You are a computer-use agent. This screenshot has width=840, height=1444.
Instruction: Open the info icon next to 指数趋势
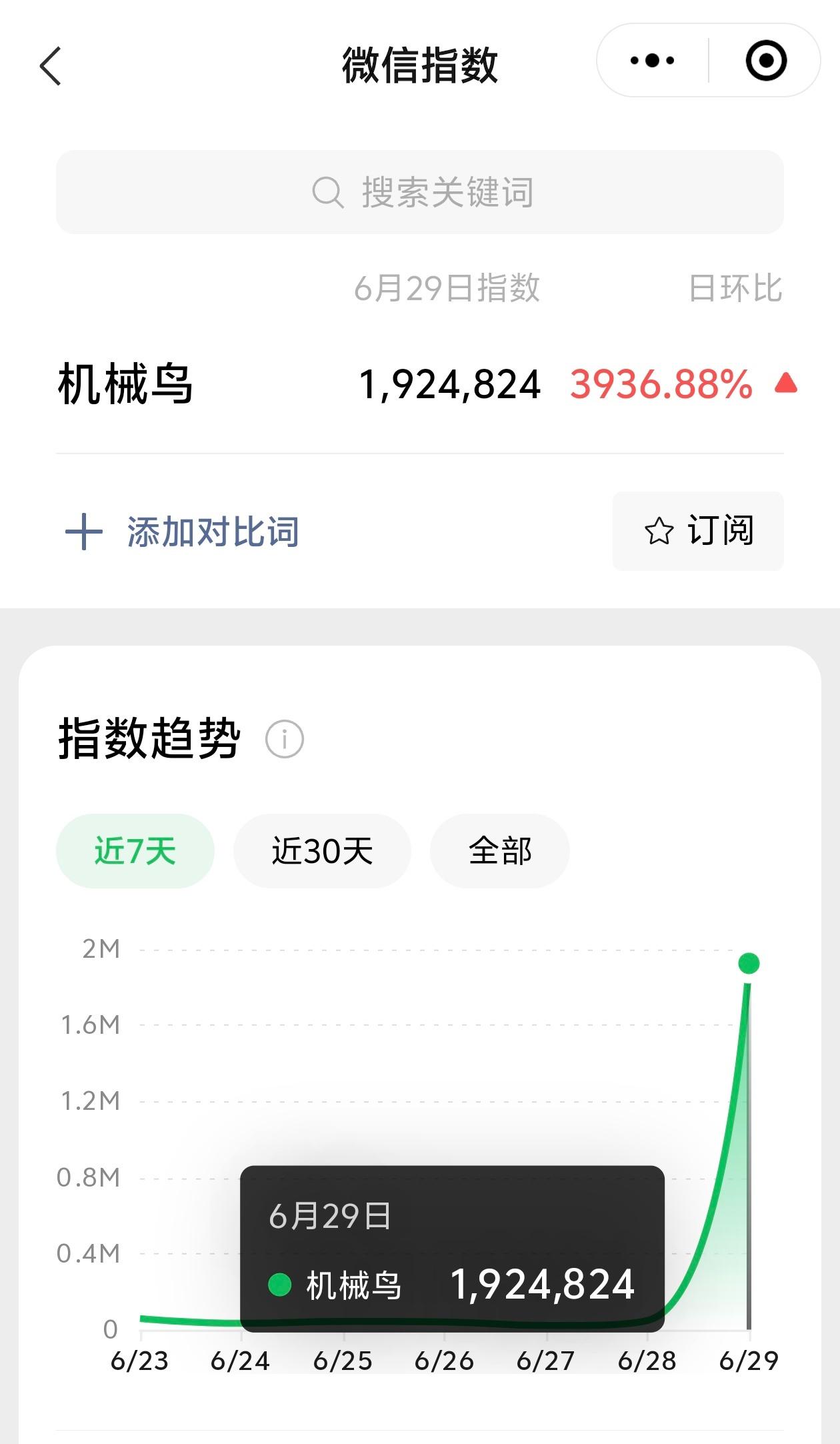pyautogui.click(x=285, y=739)
